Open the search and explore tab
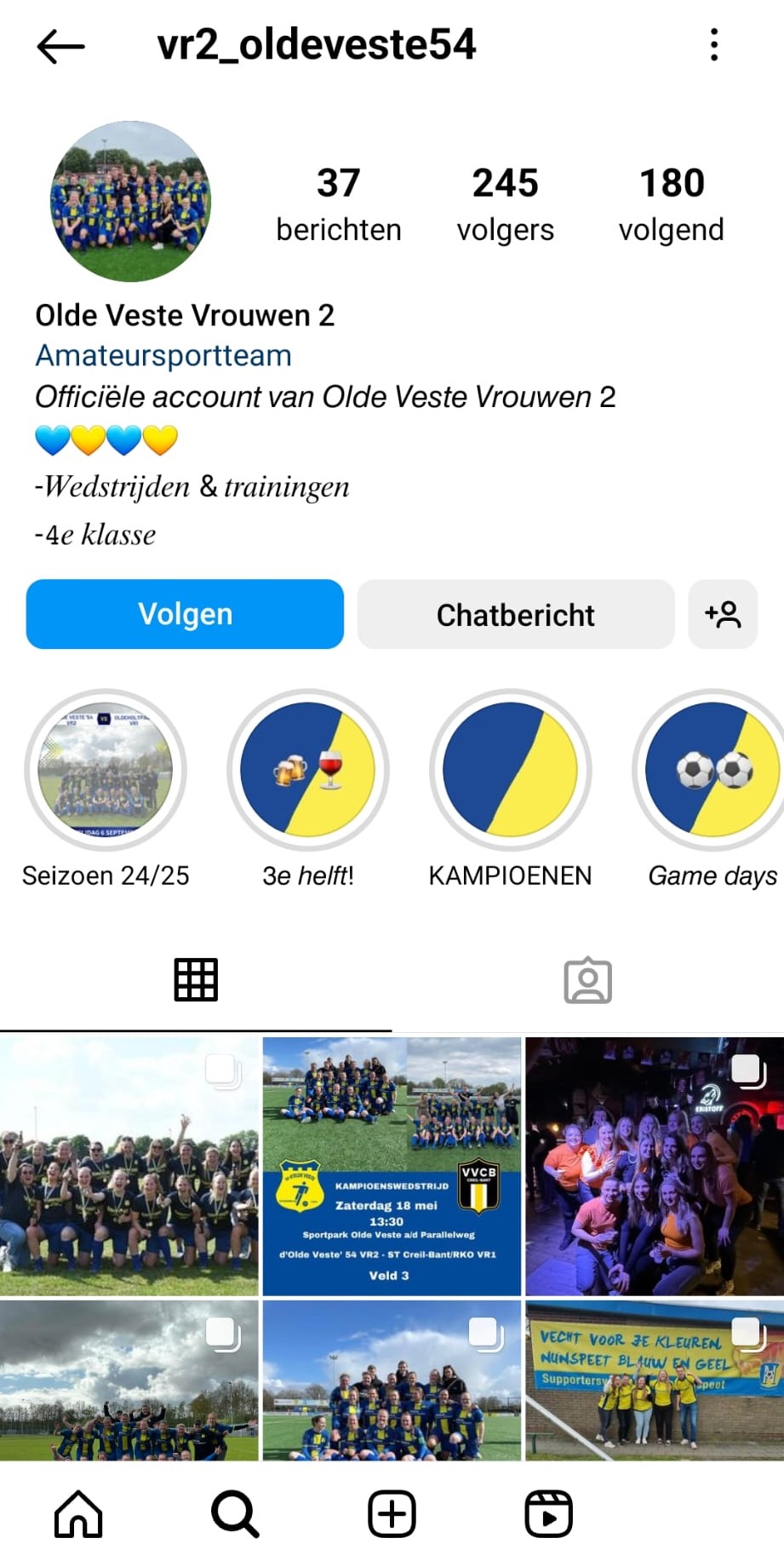The image size is (784, 1561). (235, 1513)
